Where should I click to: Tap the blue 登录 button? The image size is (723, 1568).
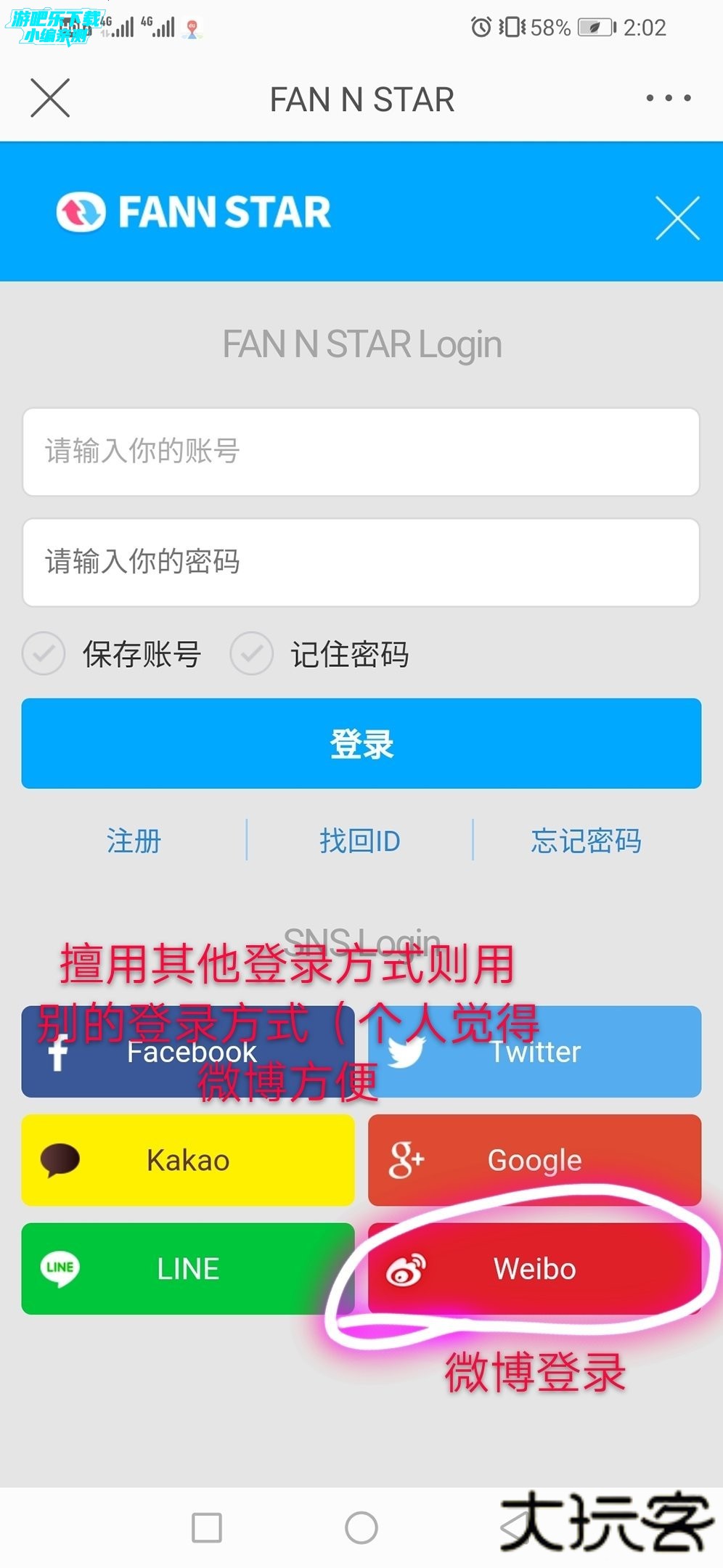[361, 743]
